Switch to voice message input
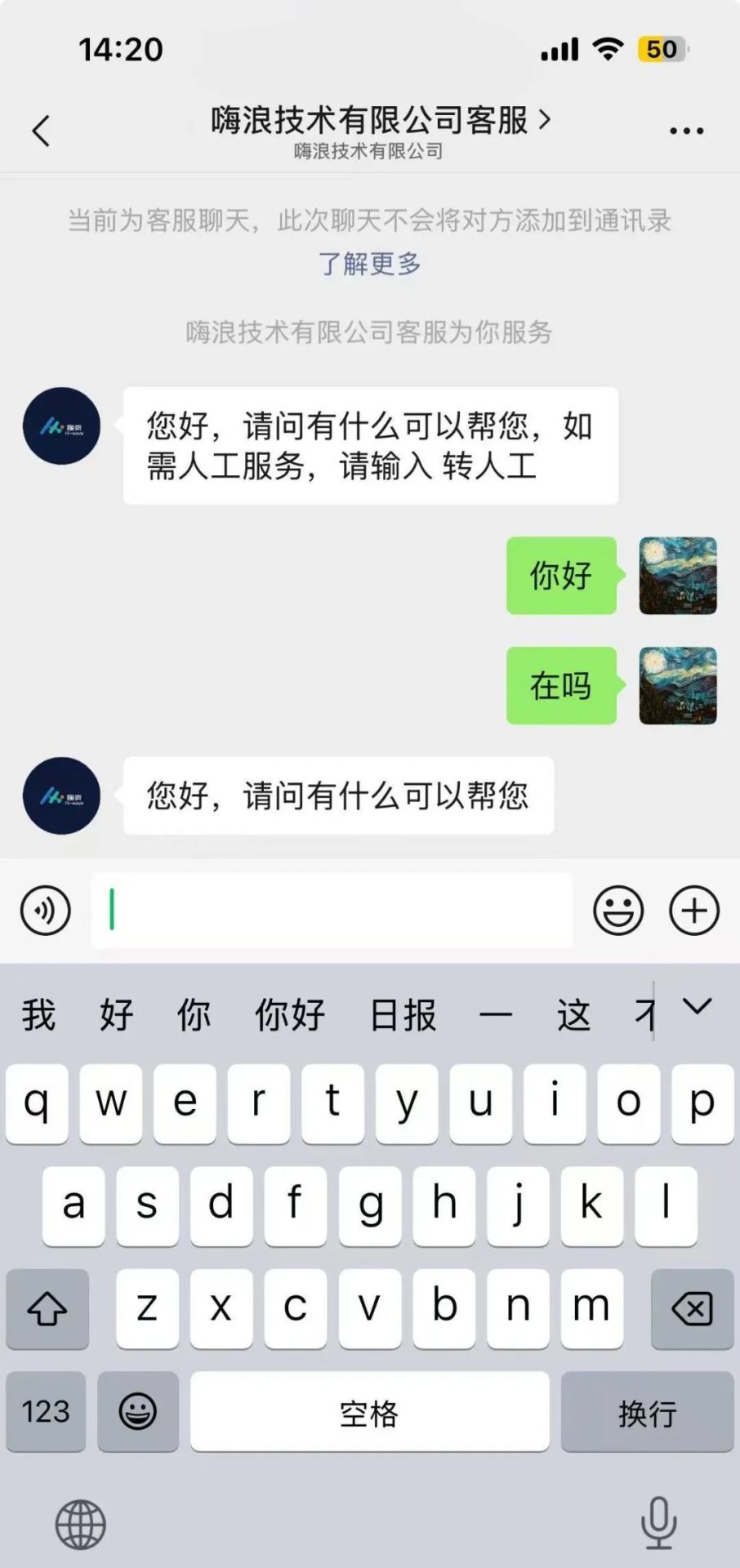The image size is (740, 1568). click(46, 910)
